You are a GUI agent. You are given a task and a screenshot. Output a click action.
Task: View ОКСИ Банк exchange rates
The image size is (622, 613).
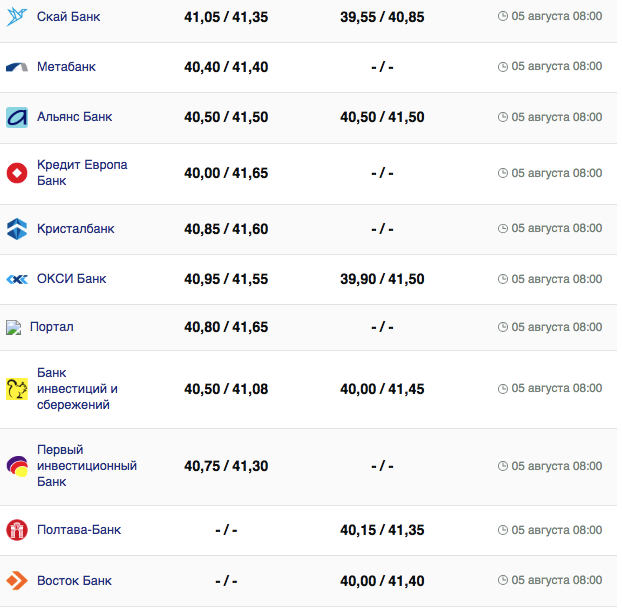tap(71, 279)
